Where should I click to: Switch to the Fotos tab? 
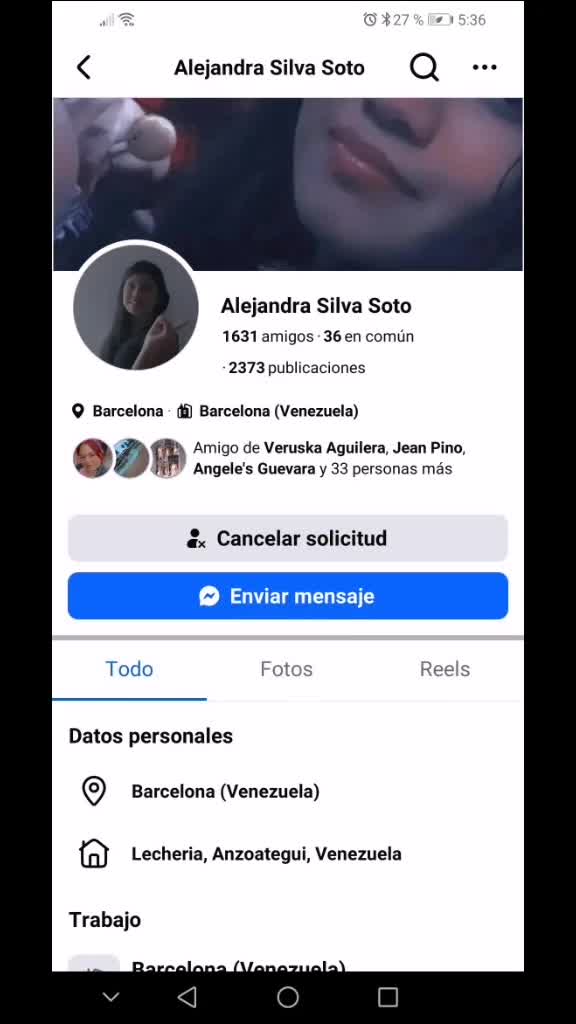[286, 669]
